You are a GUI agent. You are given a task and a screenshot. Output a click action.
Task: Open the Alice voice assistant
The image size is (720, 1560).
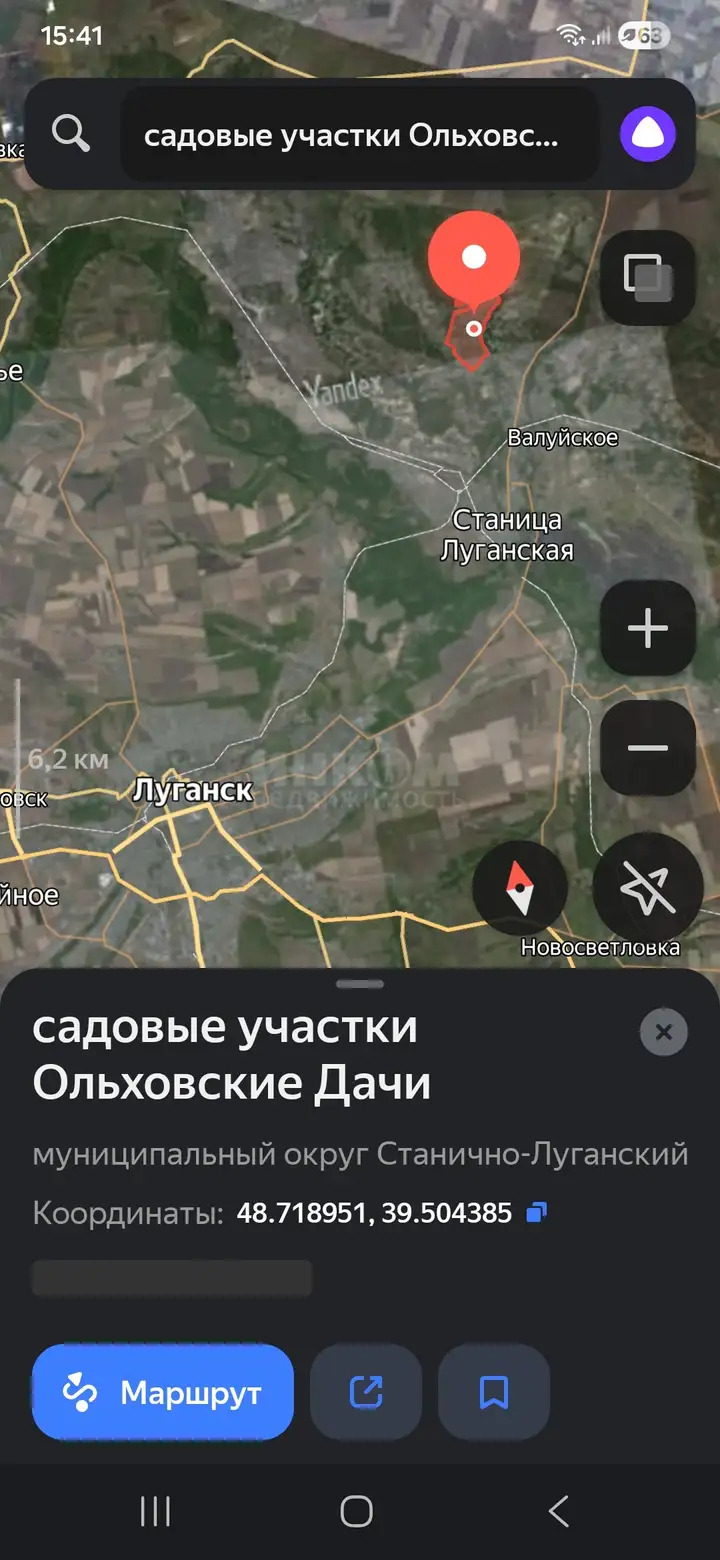point(648,135)
